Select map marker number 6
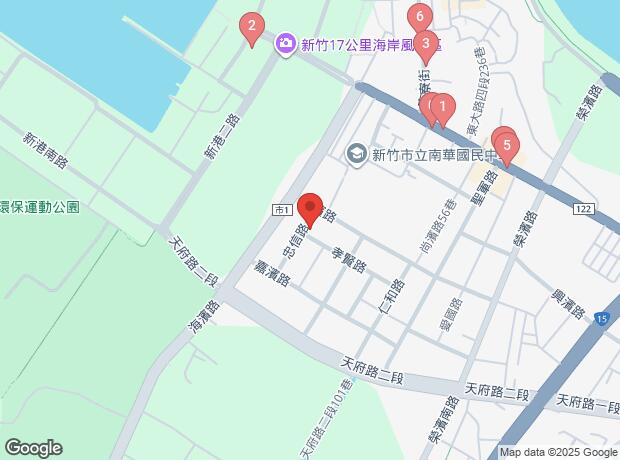 coord(420,17)
